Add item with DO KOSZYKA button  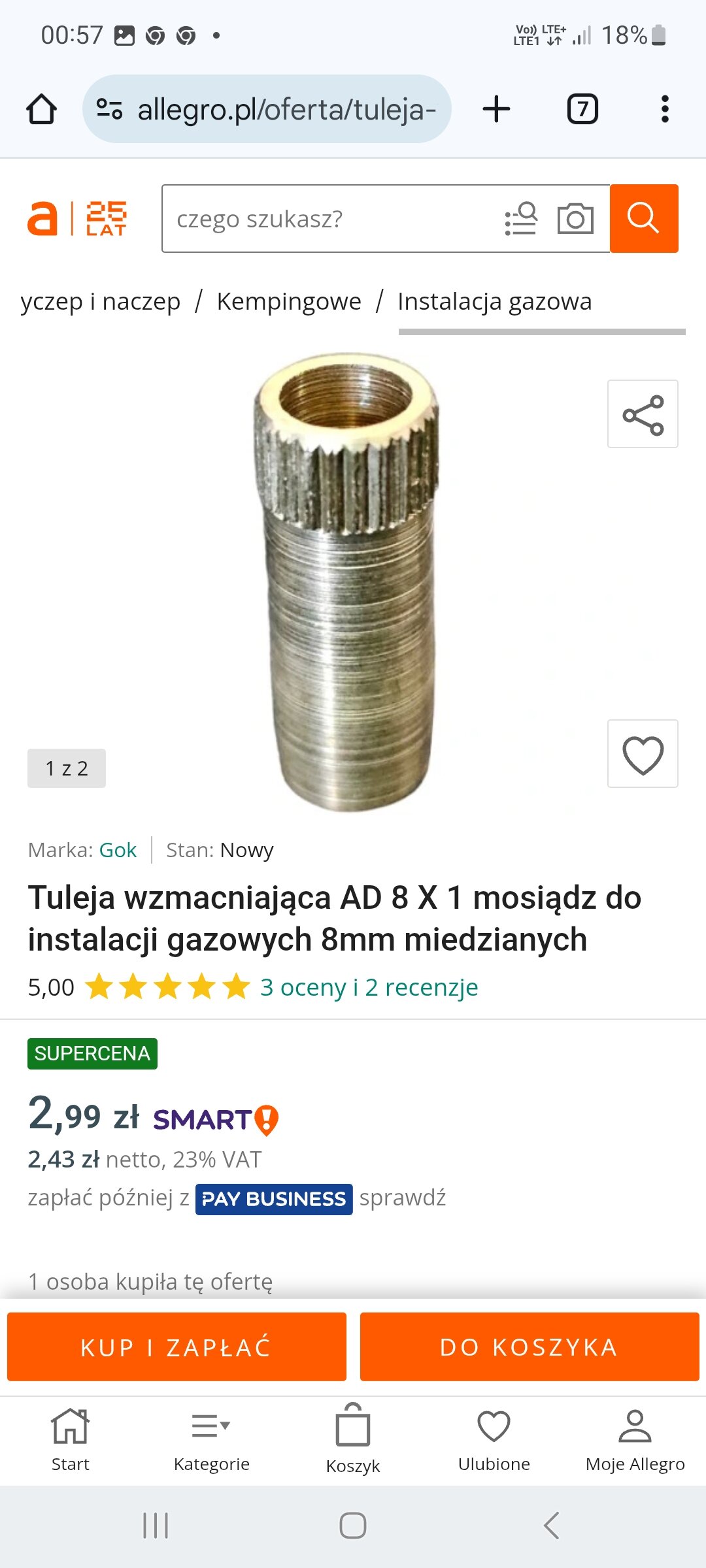(529, 1347)
